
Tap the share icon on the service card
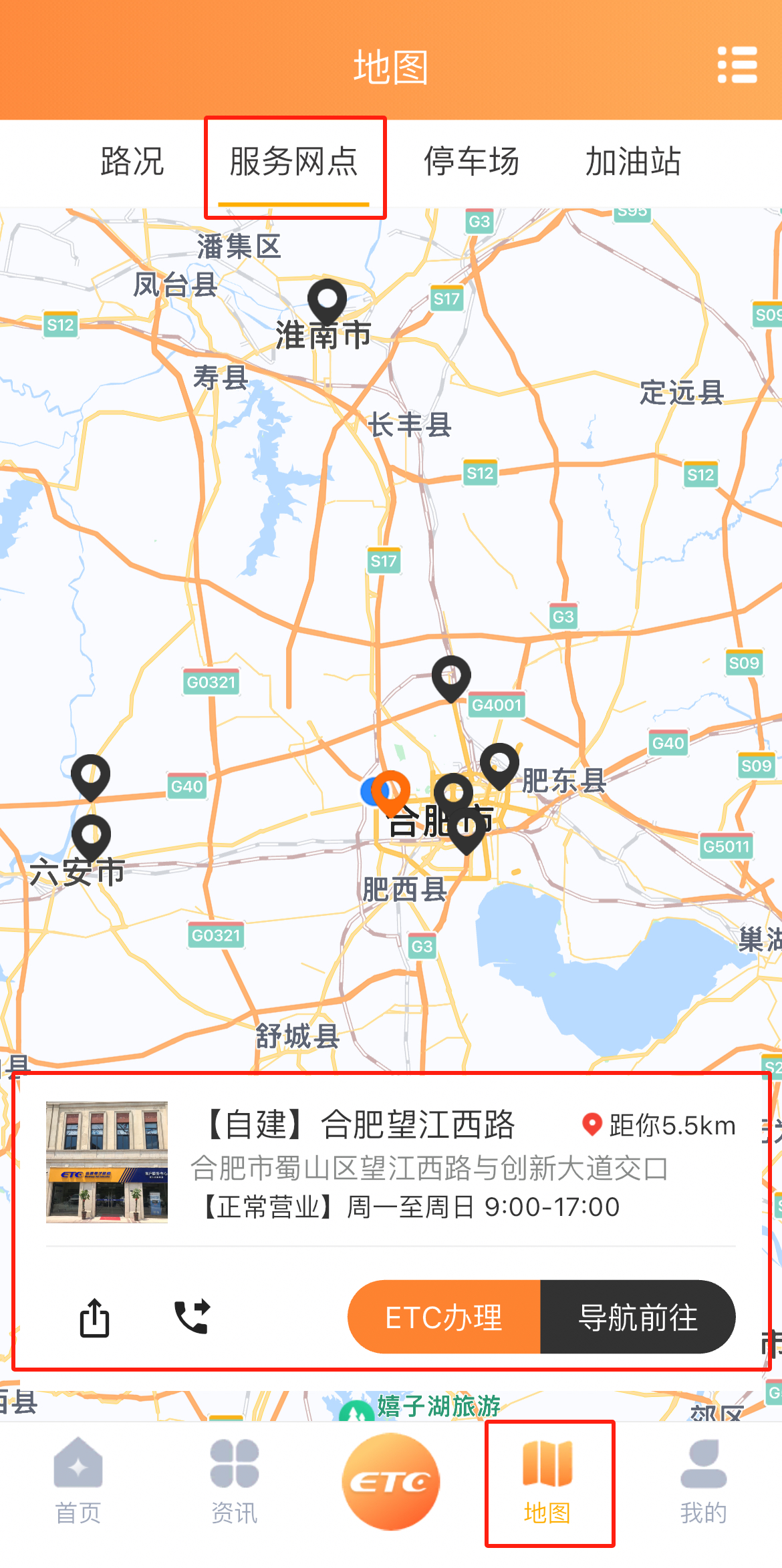(94, 1317)
